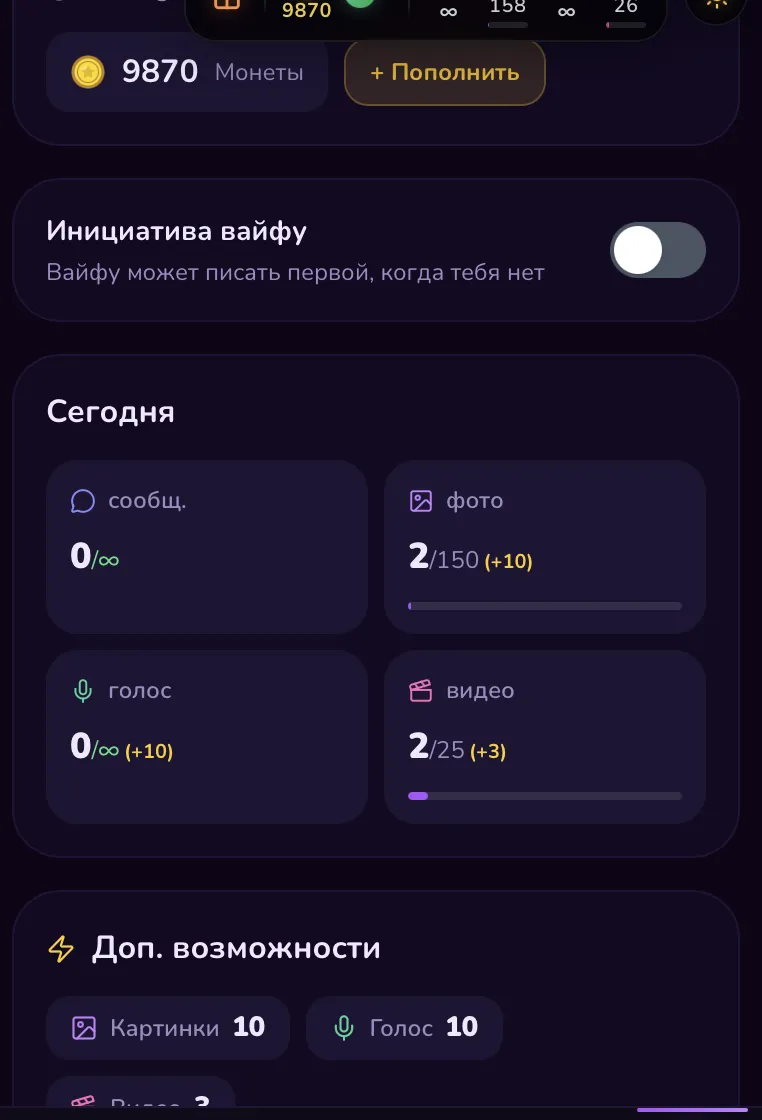Click the green circle in the top bar
This screenshot has width=762, height=1120.
pos(361,5)
